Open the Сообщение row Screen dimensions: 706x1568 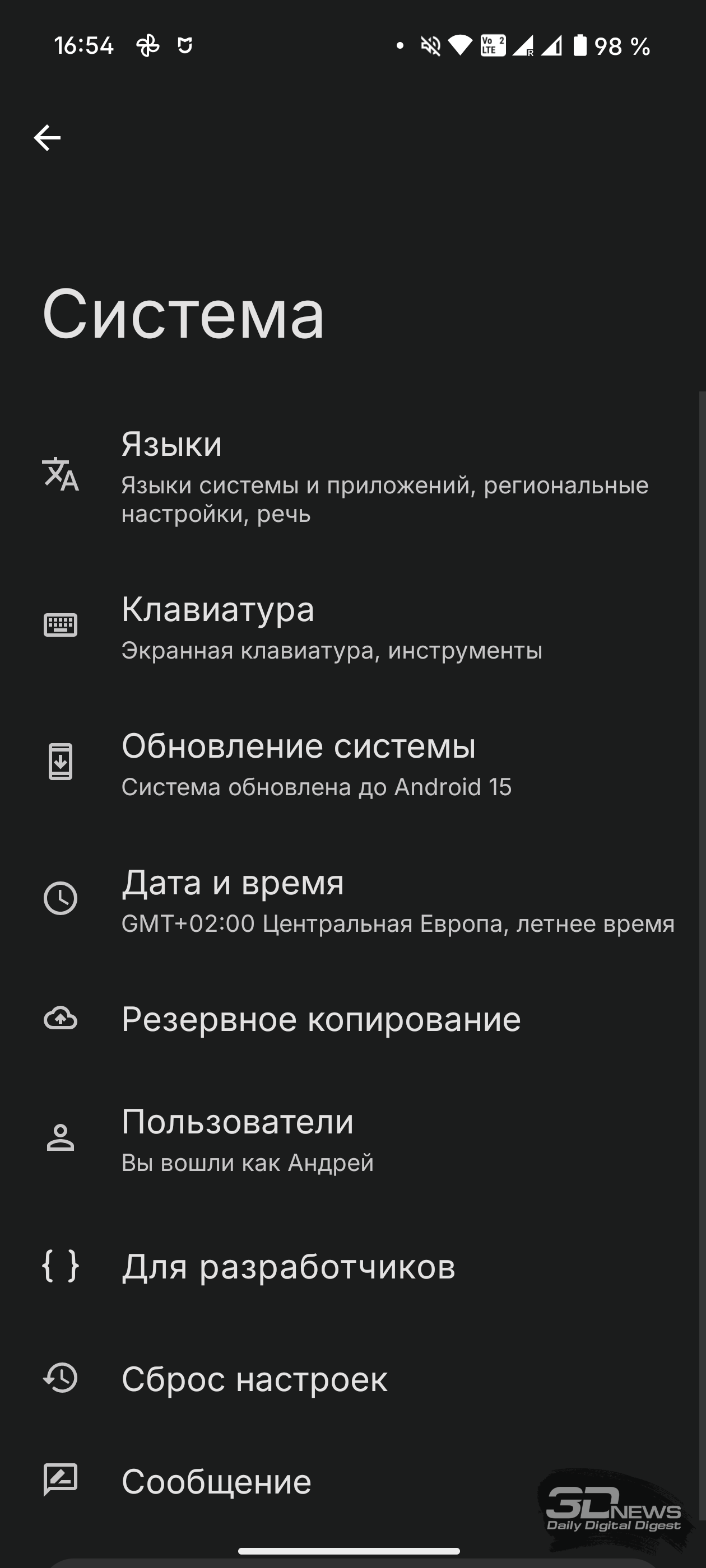(352, 1480)
